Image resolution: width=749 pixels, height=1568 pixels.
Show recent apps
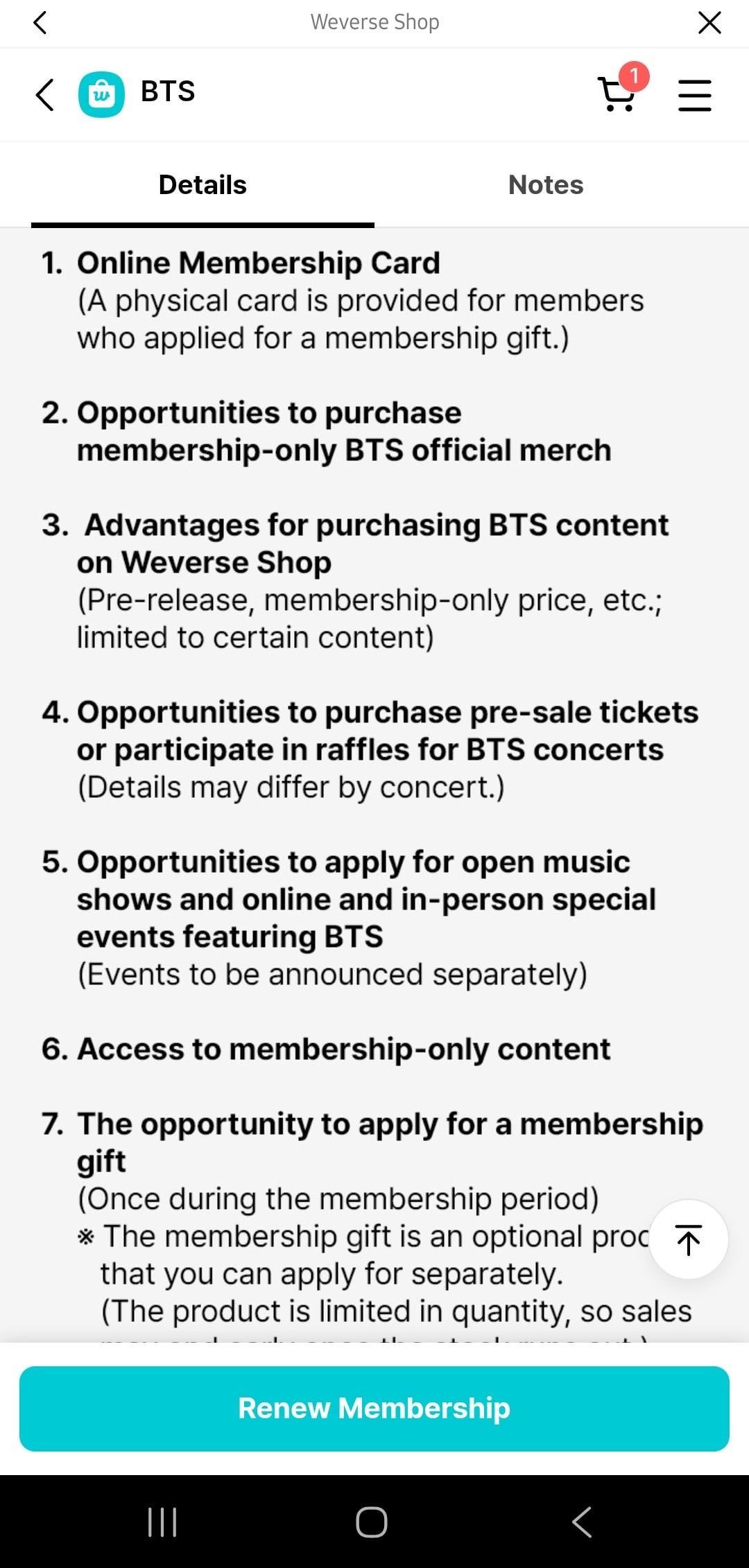[x=163, y=1522]
